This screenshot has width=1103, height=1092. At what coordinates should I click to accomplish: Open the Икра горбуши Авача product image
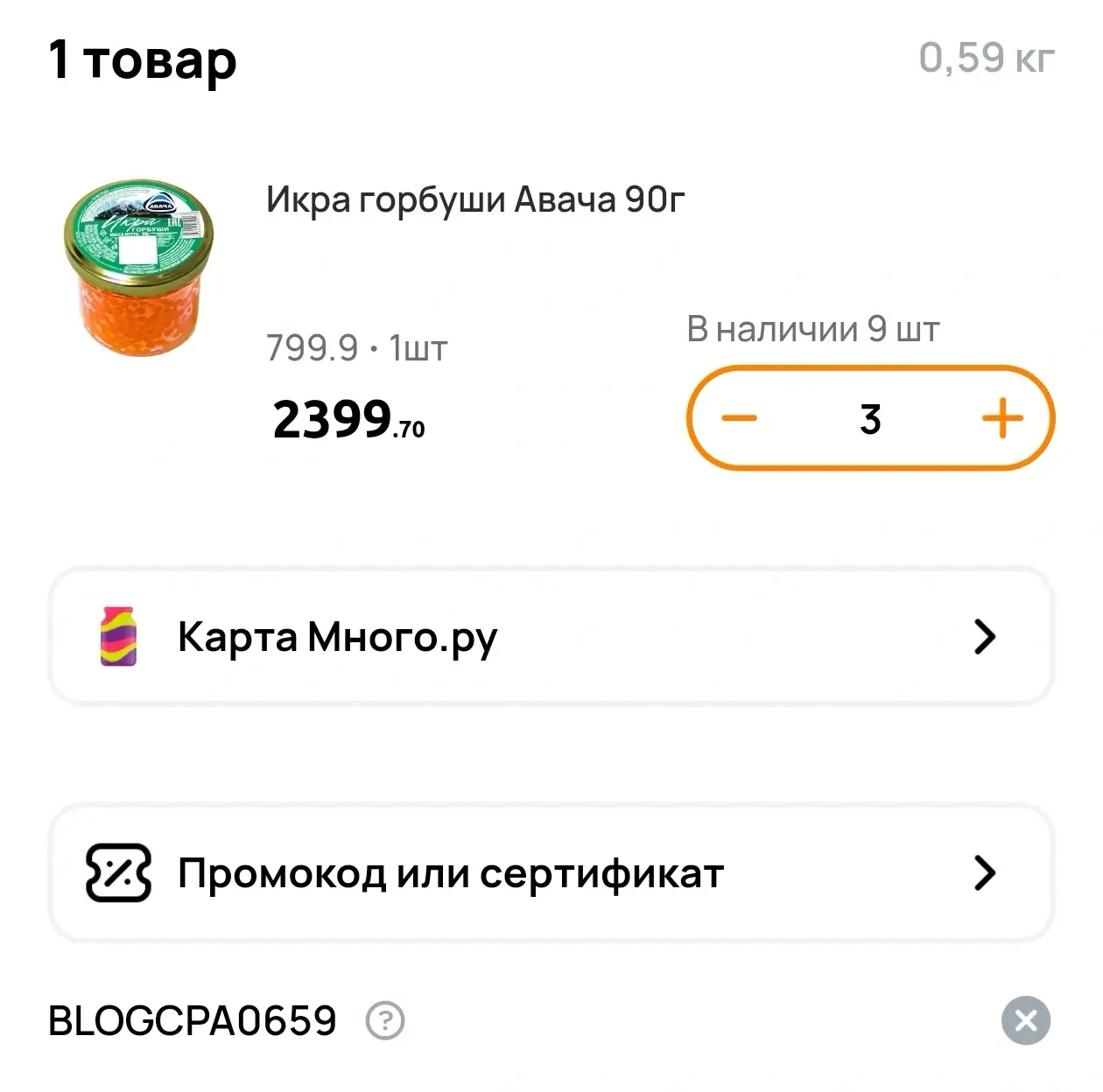click(138, 269)
